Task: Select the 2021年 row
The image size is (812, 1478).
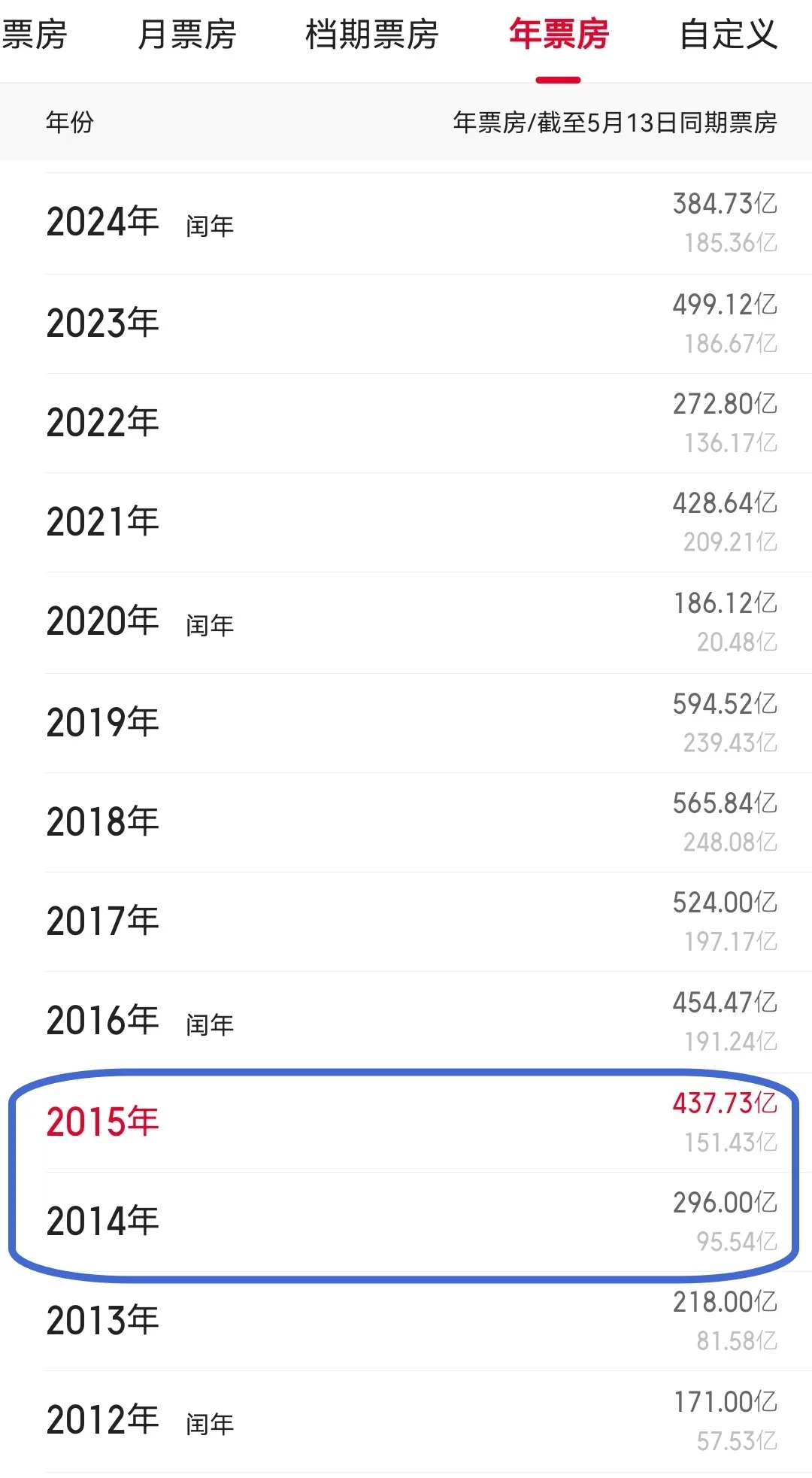Action: coord(406,522)
